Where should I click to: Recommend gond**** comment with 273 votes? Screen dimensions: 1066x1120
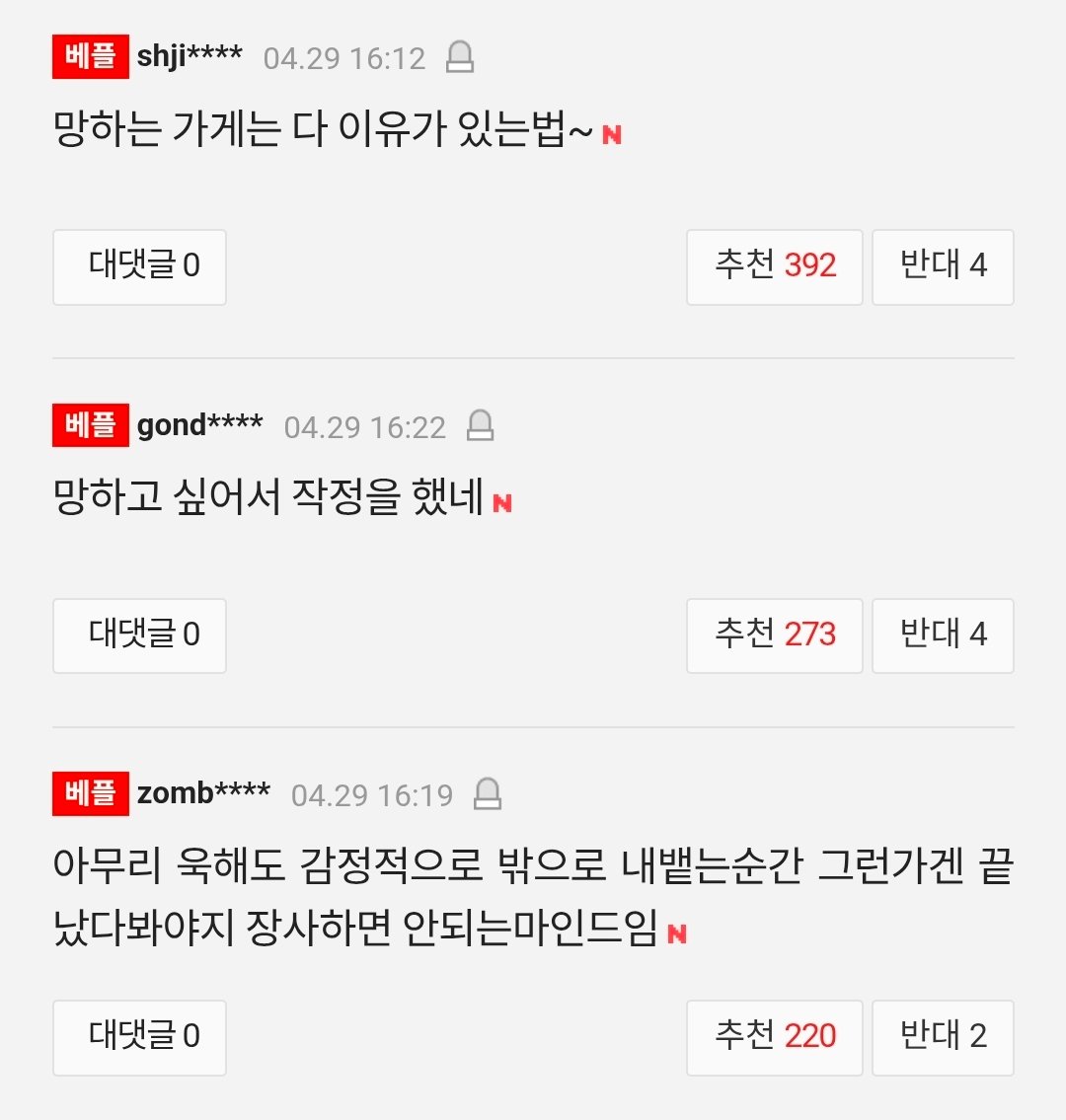click(x=775, y=635)
